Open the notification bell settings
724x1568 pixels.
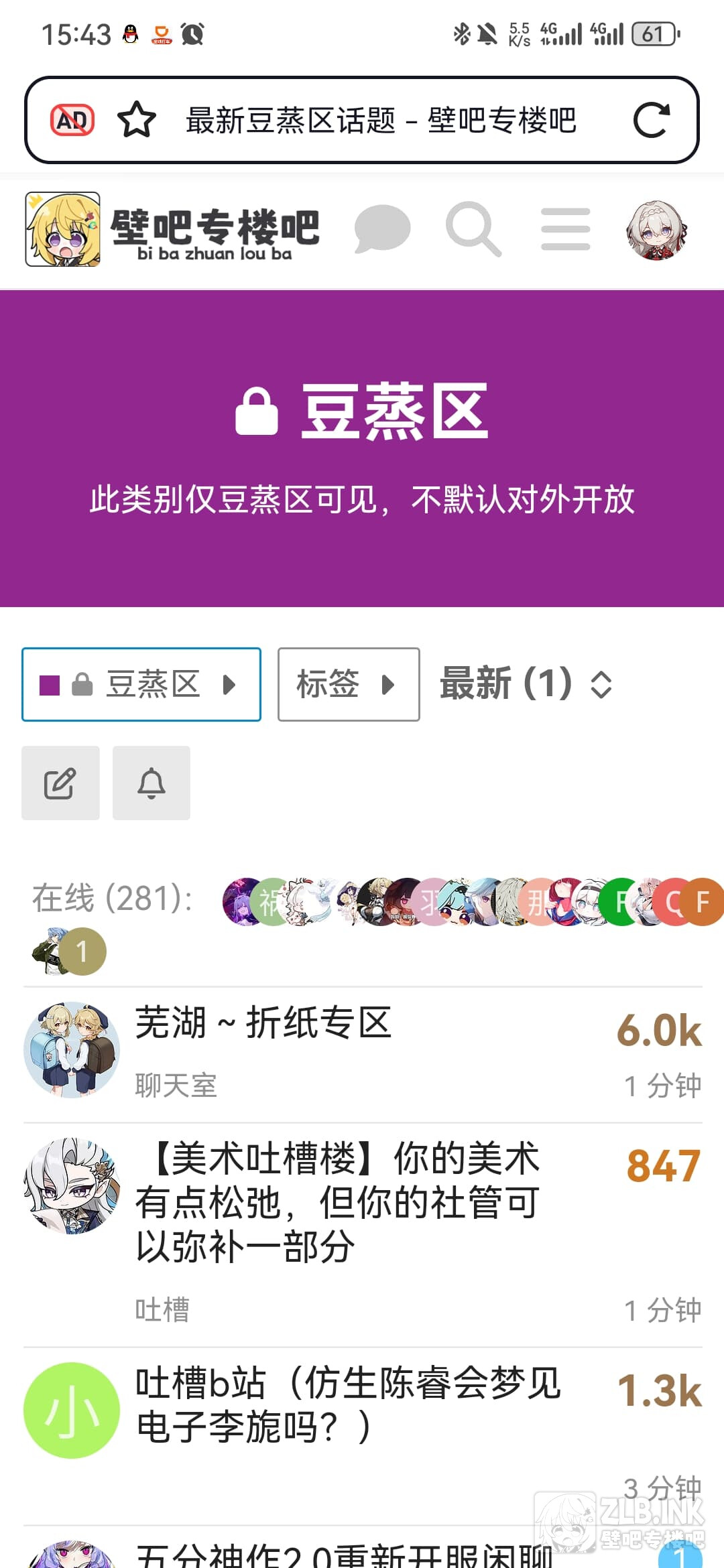pyautogui.click(x=152, y=783)
